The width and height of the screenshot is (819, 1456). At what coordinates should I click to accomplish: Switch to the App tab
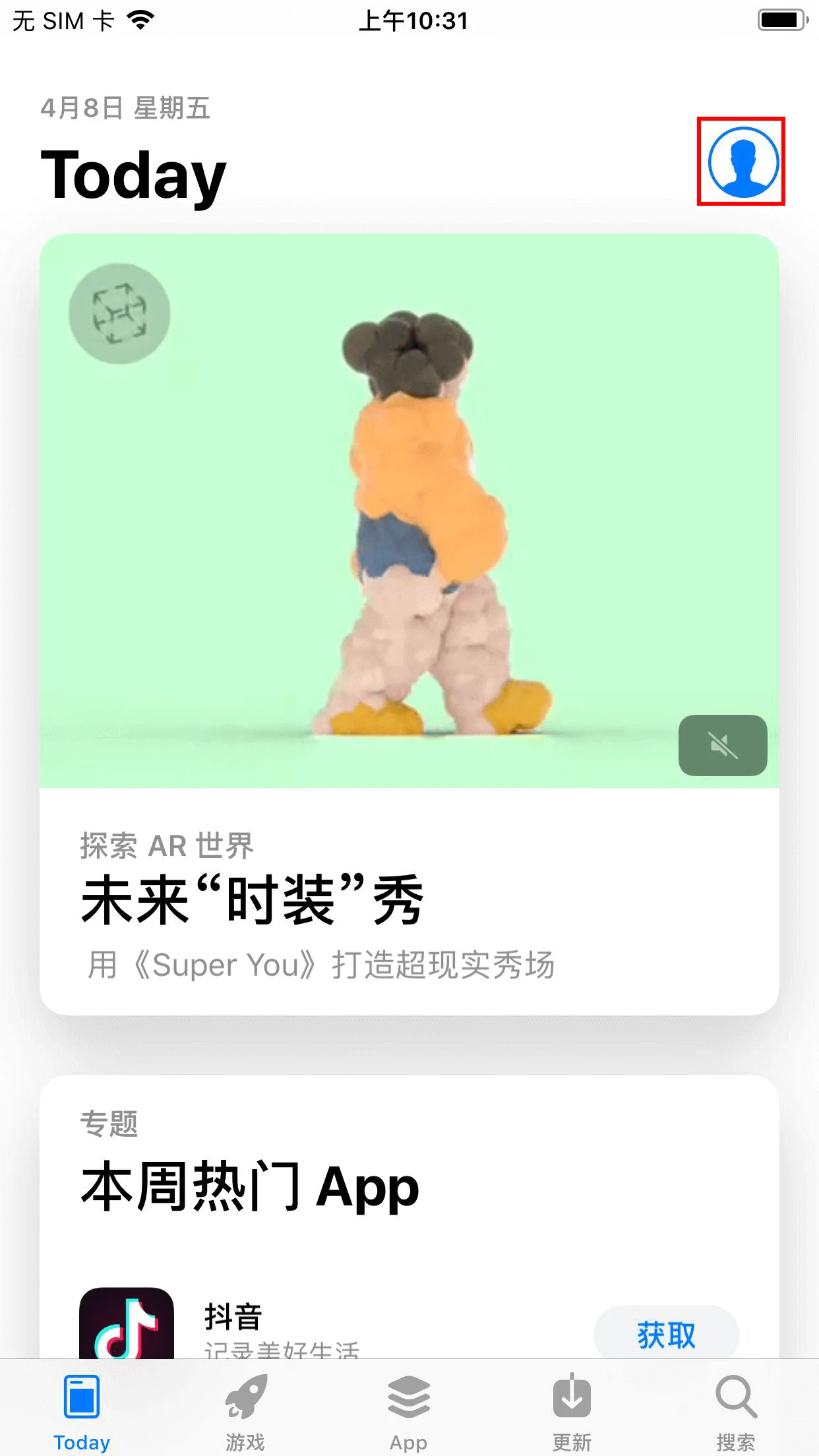(x=409, y=1411)
